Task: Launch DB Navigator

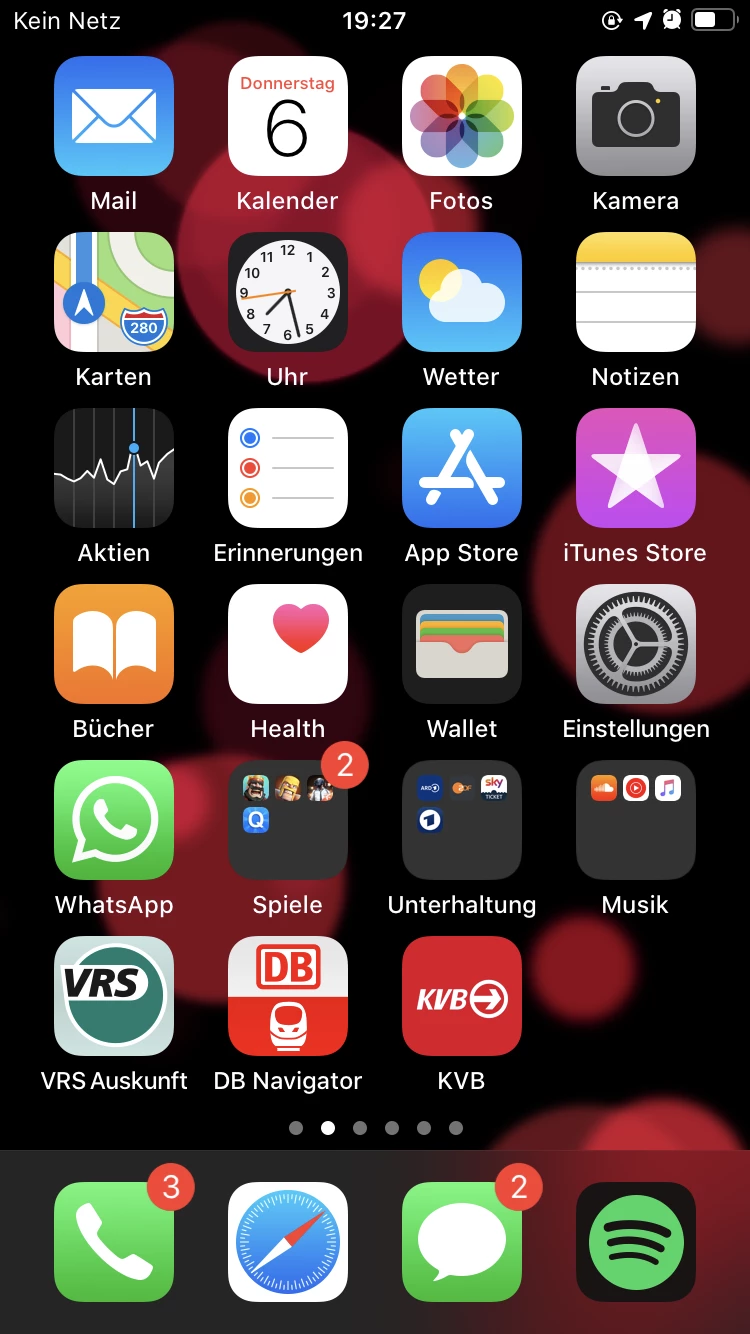Action: pos(288,996)
